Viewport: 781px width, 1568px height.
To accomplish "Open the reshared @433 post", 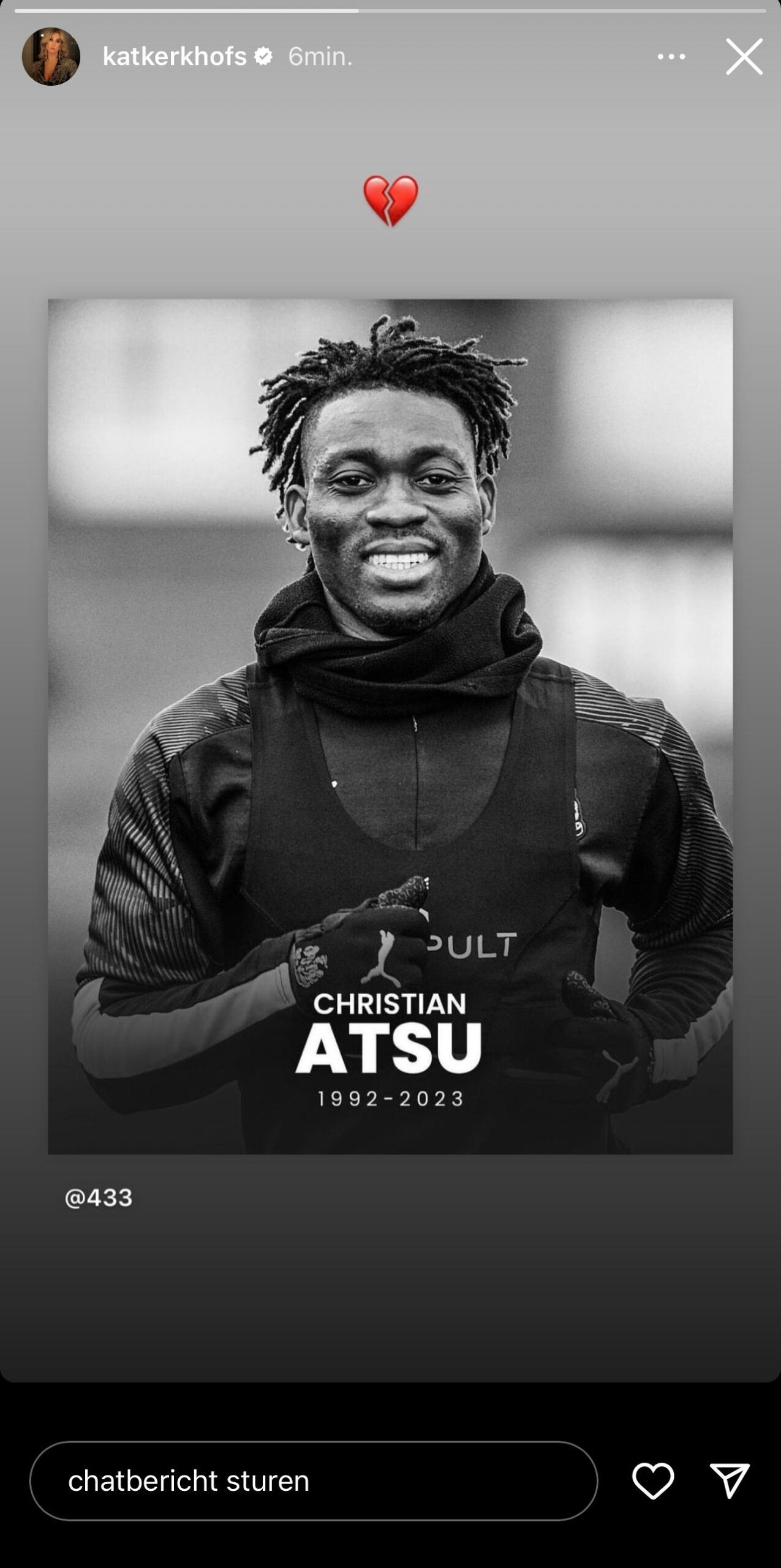I will pyautogui.click(x=390, y=726).
